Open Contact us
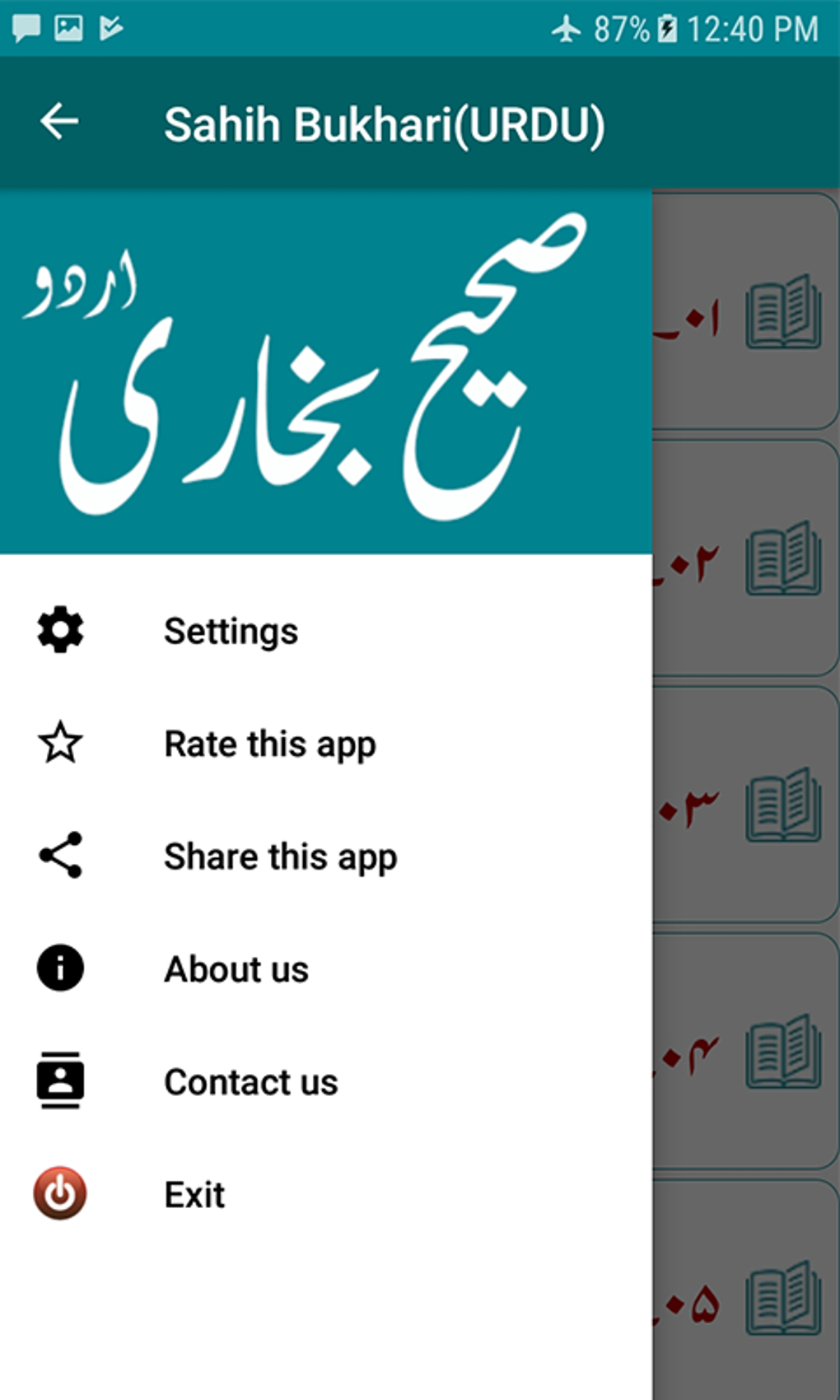Screen dimensions: 840x1400 click(326, 1082)
